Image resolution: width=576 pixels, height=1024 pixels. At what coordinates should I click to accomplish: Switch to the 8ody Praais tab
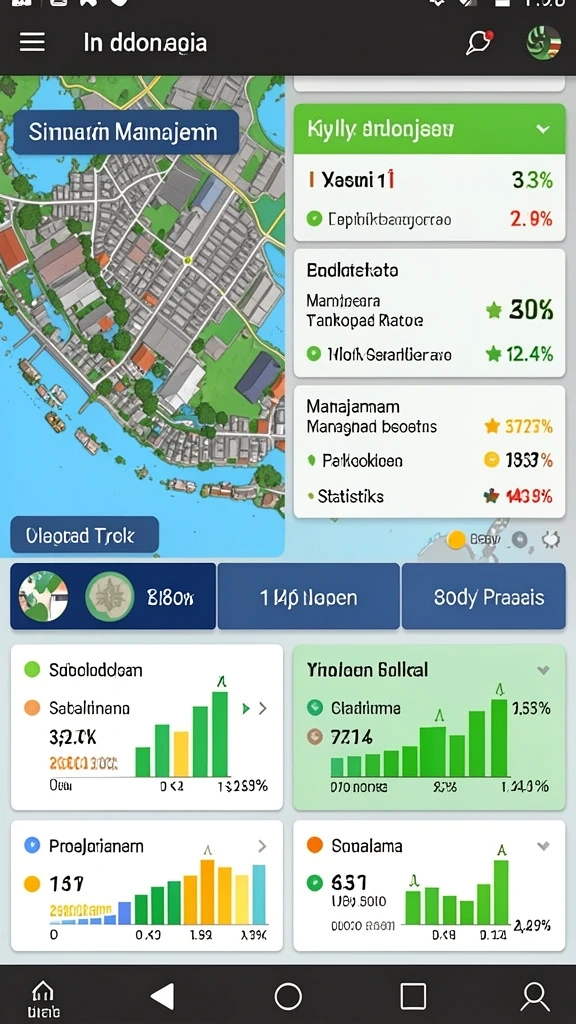click(483, 596)
